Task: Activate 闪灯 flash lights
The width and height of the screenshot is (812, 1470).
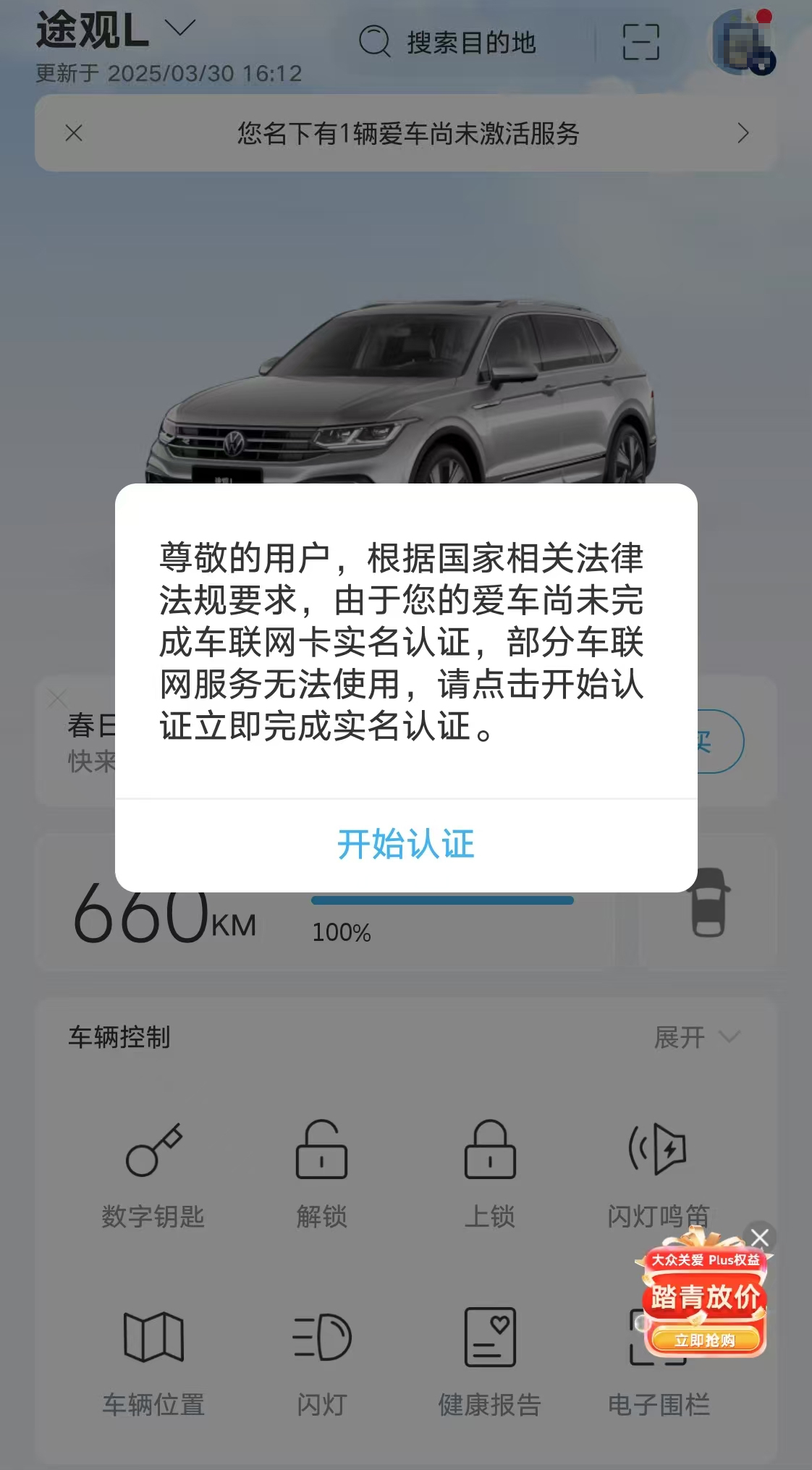Action: point(321,1361)
